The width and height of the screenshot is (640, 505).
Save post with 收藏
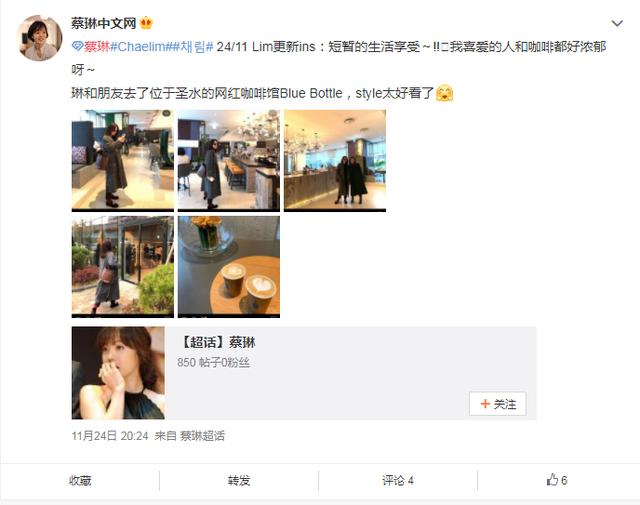click(80, 480)
